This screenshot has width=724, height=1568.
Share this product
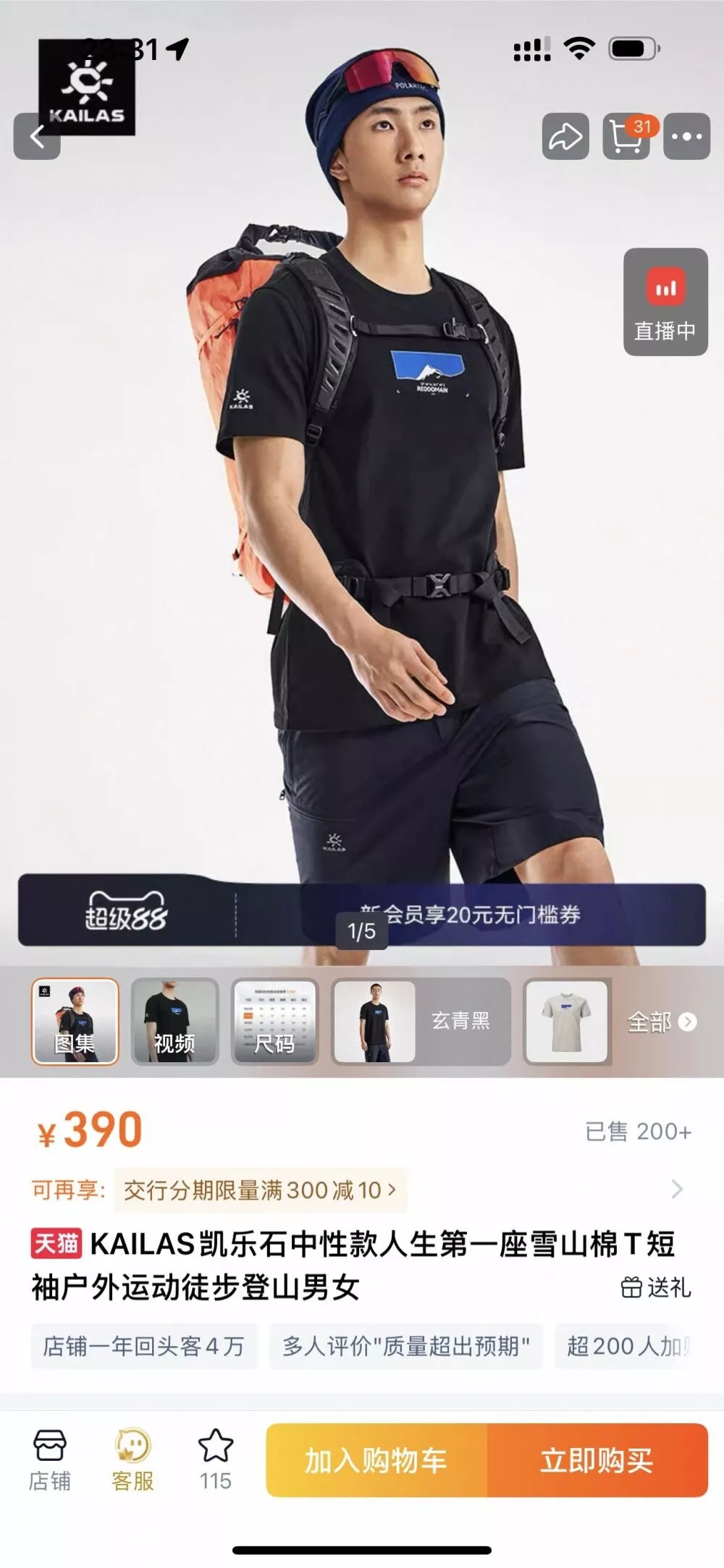point(565,136)
